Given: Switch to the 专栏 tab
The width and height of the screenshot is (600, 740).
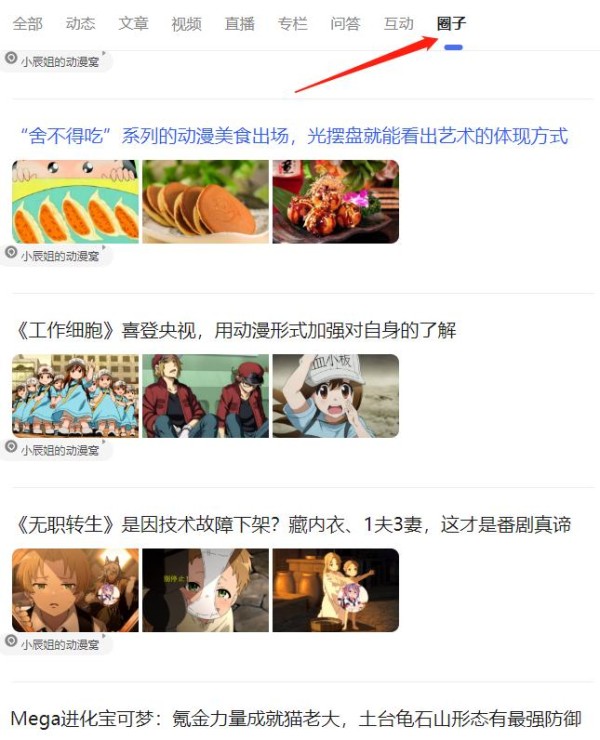Looking at the screenshot, I should (292, 23).
